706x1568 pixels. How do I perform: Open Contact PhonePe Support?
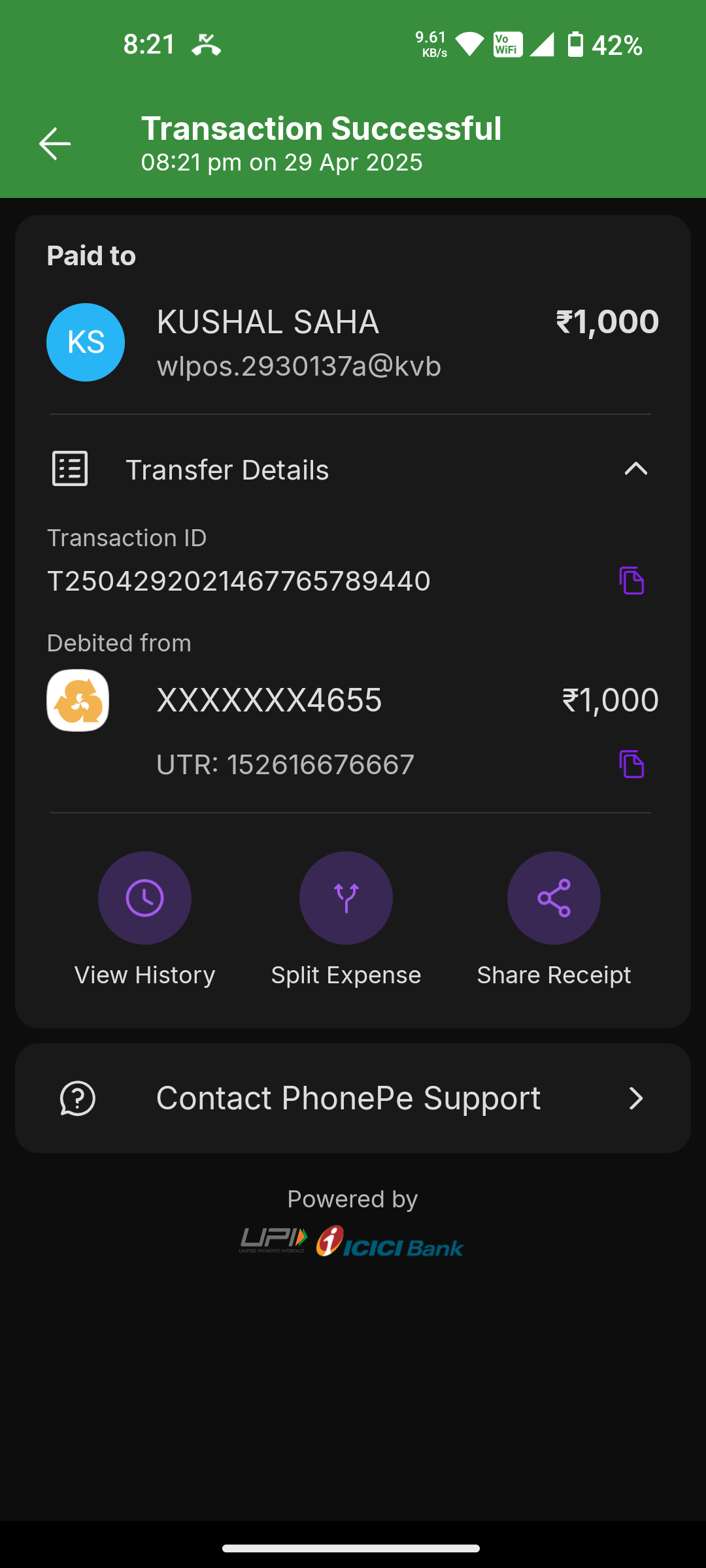tap(353, 1098)
